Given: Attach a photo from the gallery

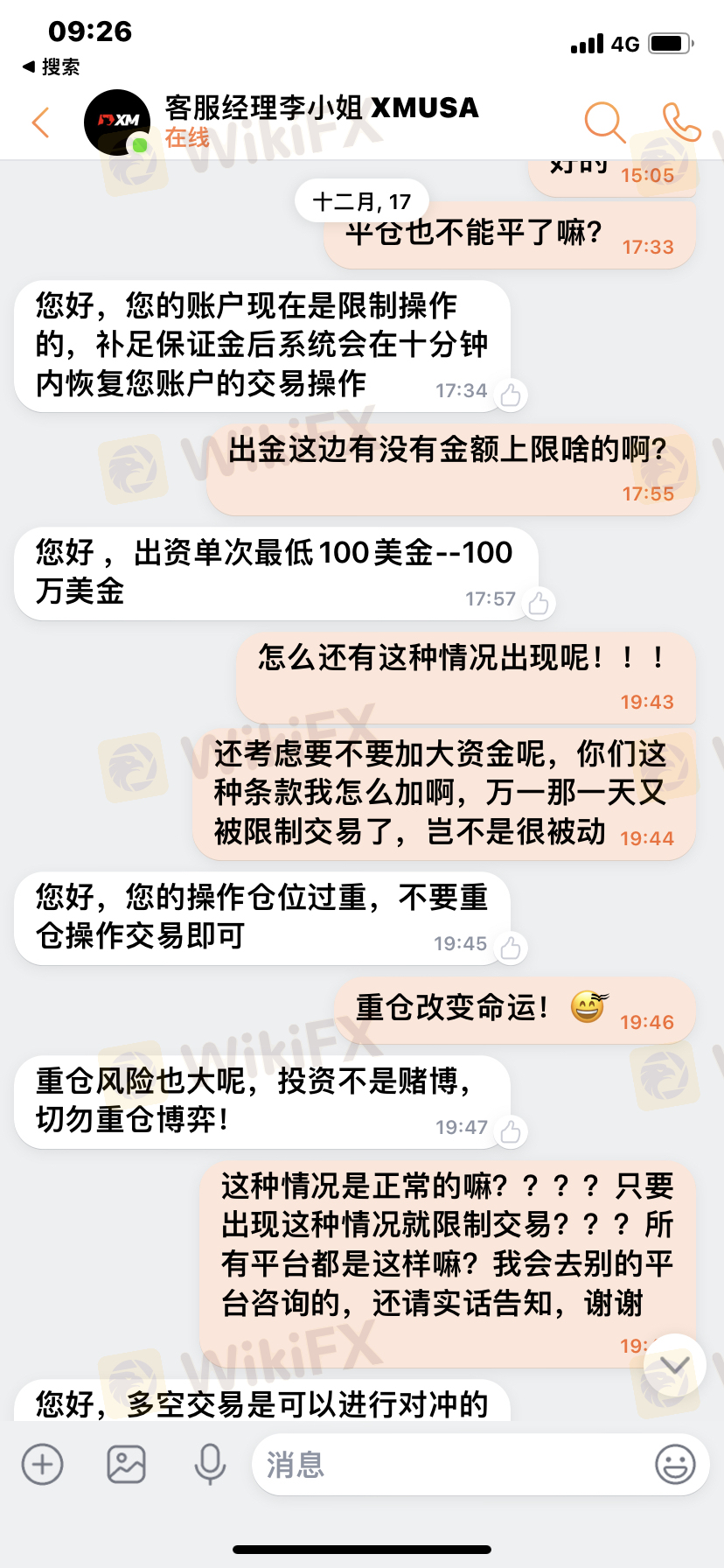Looking at the screenshot, I should tap(126, 1464).
